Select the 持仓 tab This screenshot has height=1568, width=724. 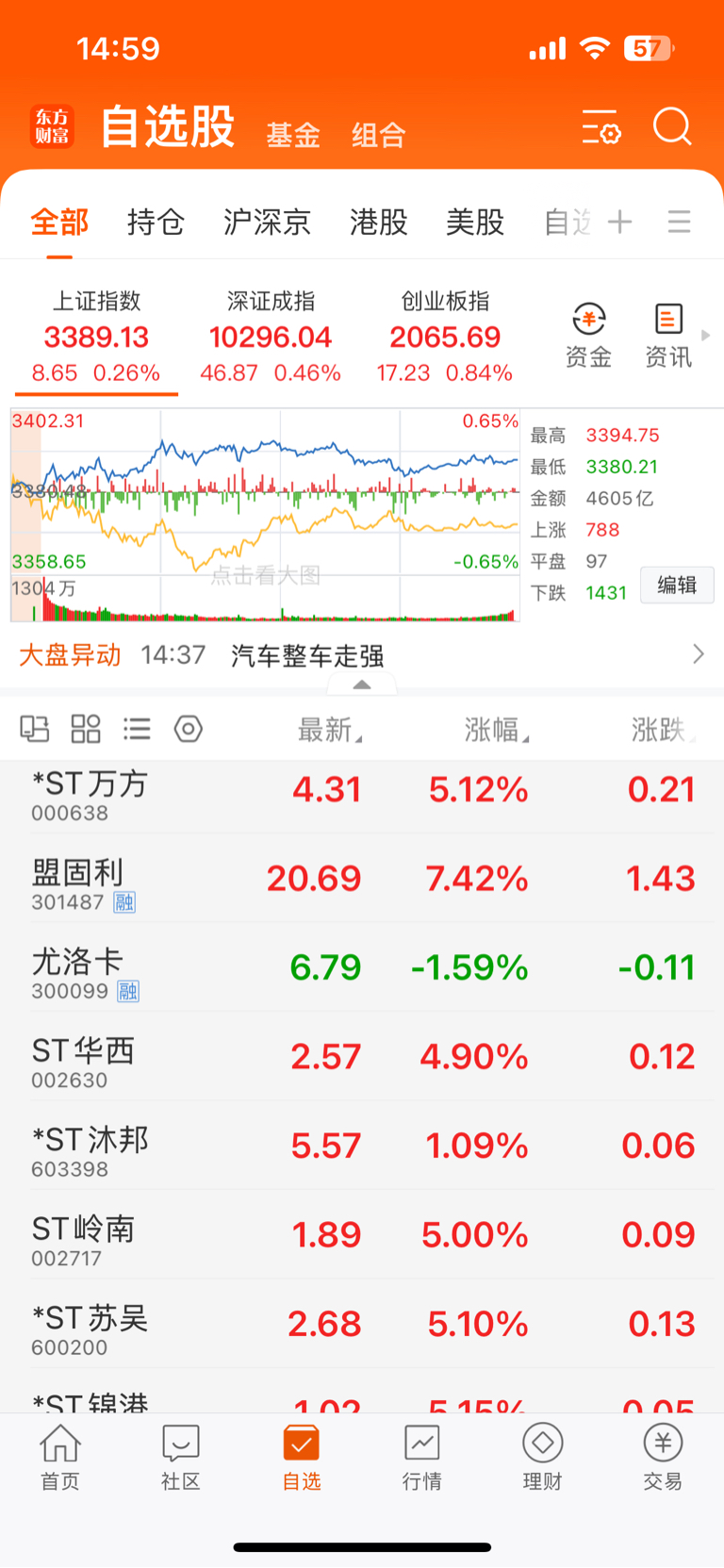156,223
